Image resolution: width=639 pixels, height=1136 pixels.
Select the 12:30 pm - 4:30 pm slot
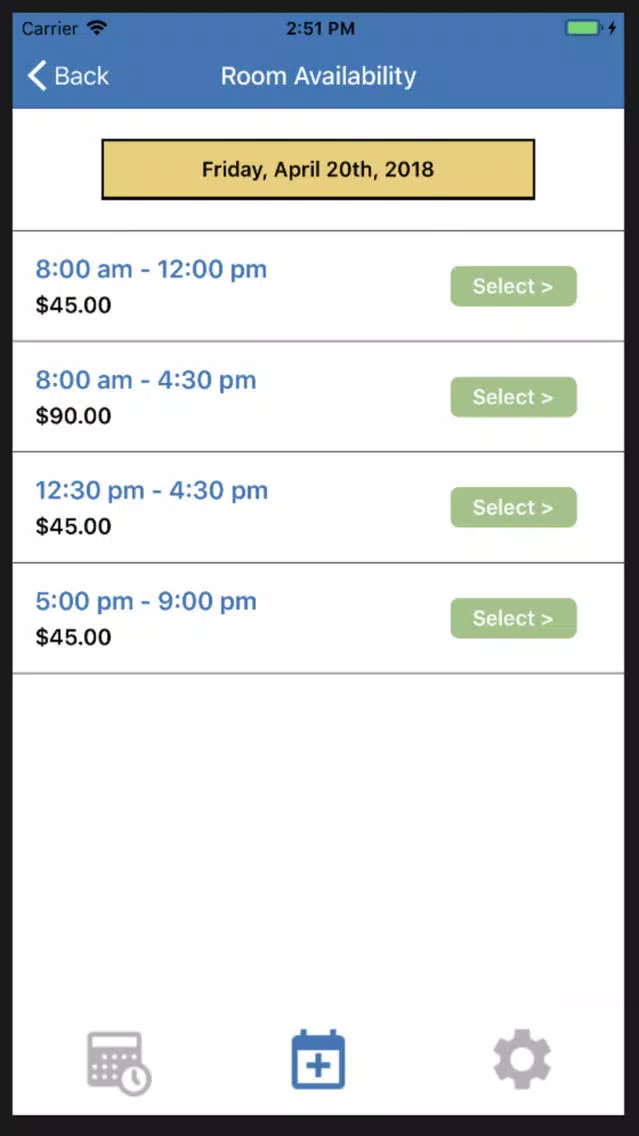point(514,507)
